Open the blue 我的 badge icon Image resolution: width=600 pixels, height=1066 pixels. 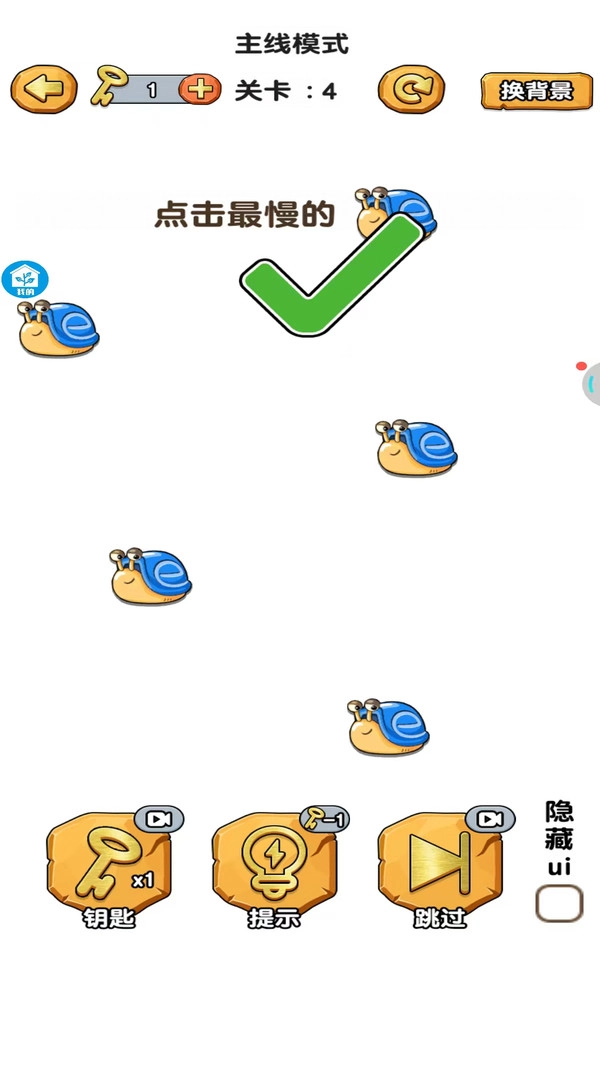tap(25, 279)
